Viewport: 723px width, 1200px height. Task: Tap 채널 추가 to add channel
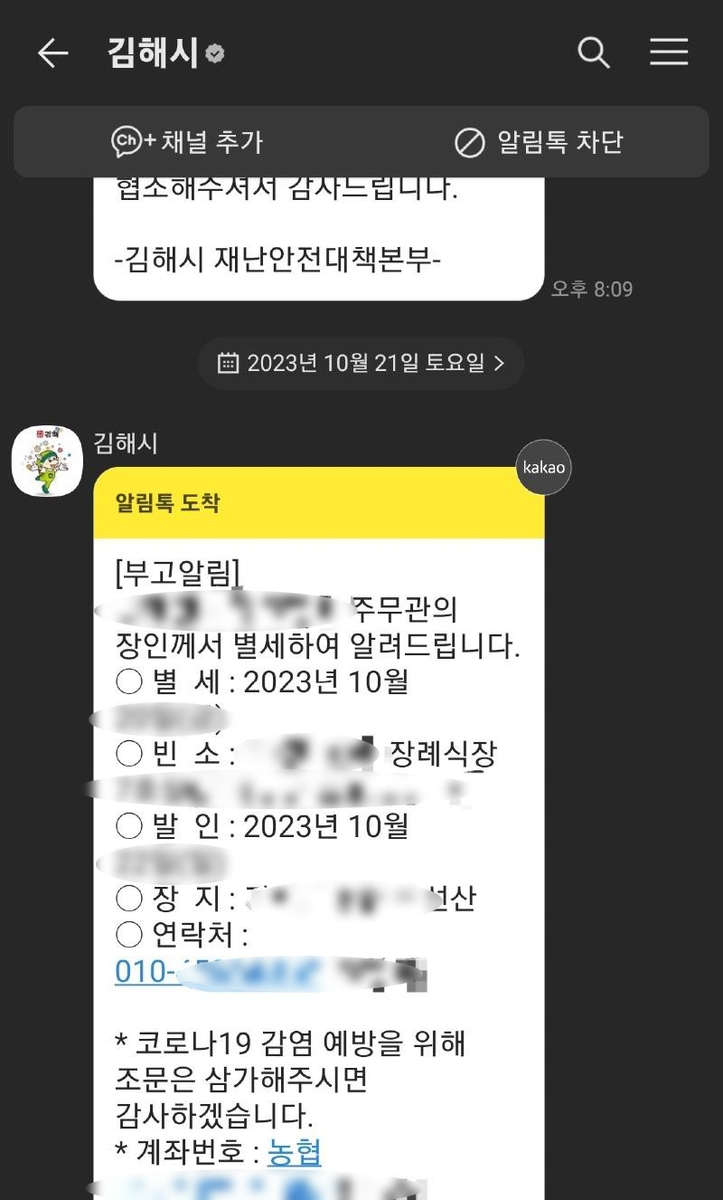click(x=187, y=142)
